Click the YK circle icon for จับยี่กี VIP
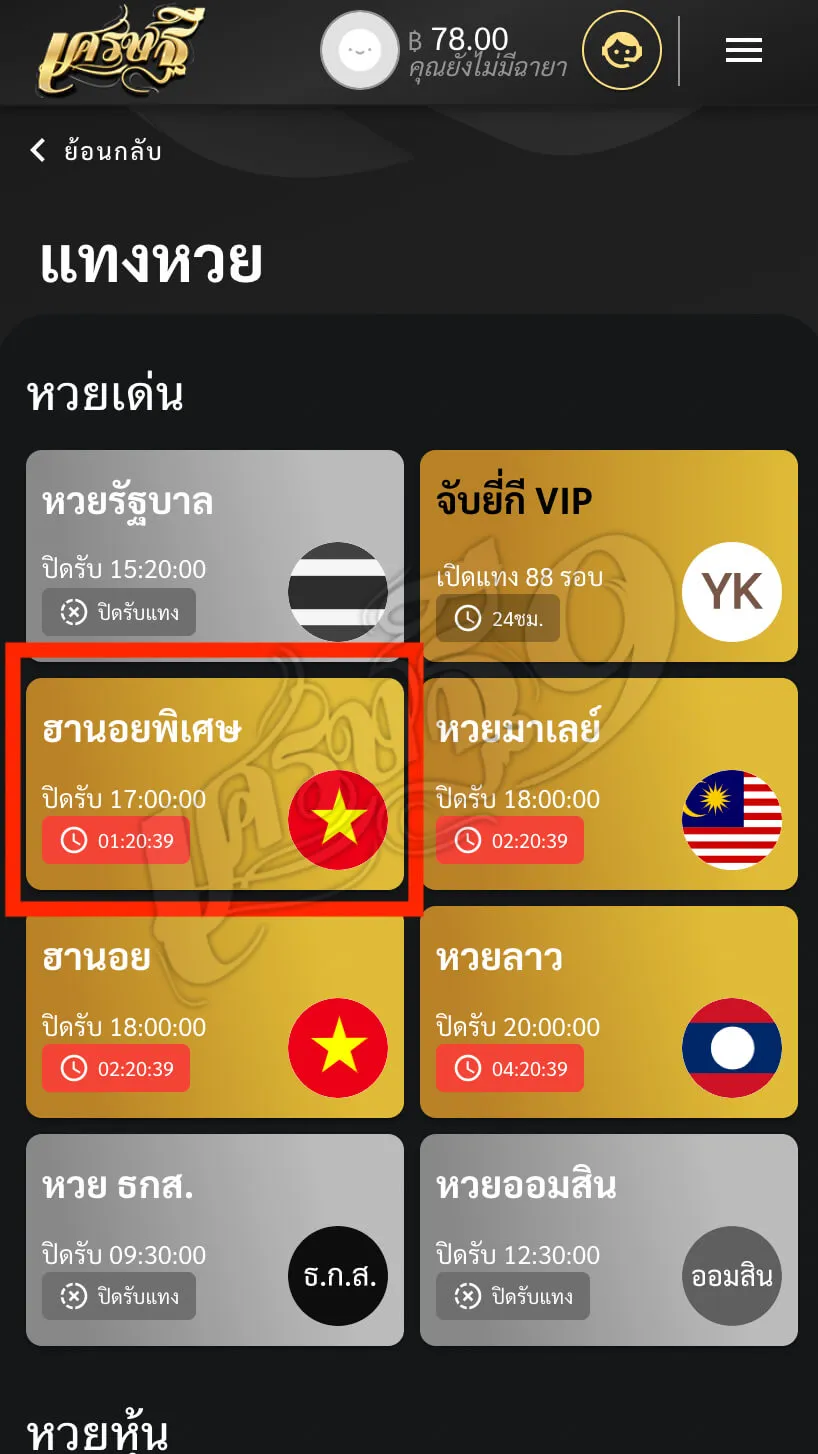Screen dimensions: 818x1454 [732, 591]
